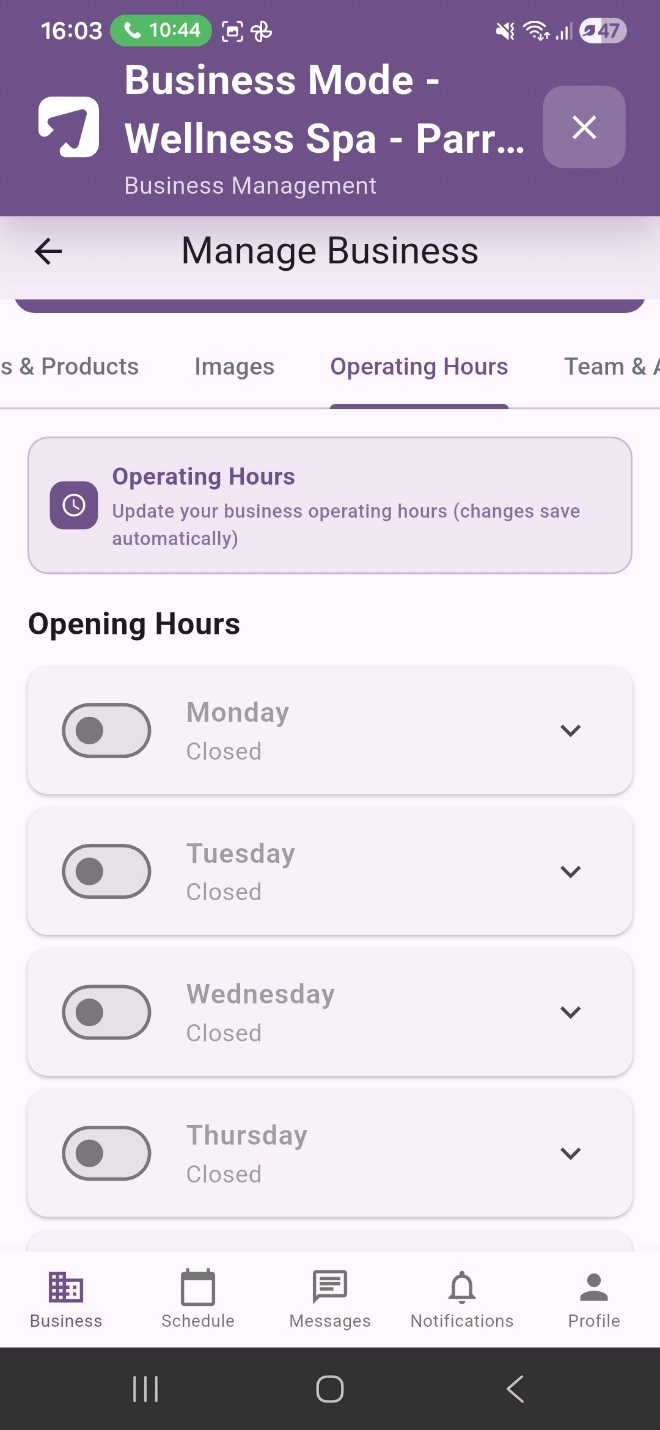This screenshot has height=1430, width=660.
Task: Turn on Tuesday opening hours
Action: pyautogui.click(x=106, y=872)
